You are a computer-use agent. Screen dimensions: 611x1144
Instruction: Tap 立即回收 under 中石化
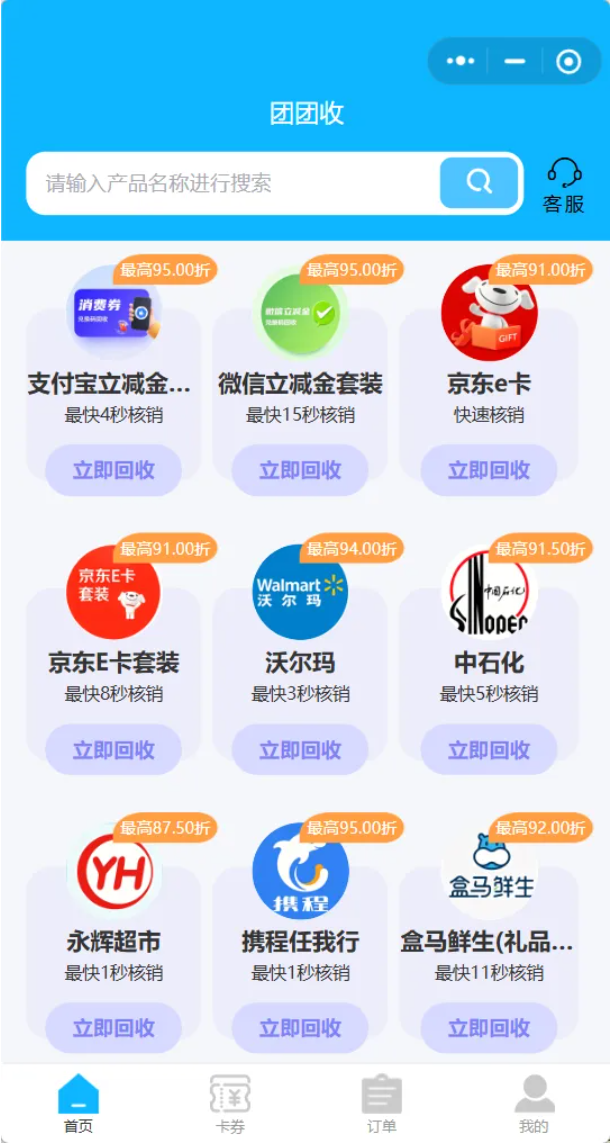[x=489, y=750]
